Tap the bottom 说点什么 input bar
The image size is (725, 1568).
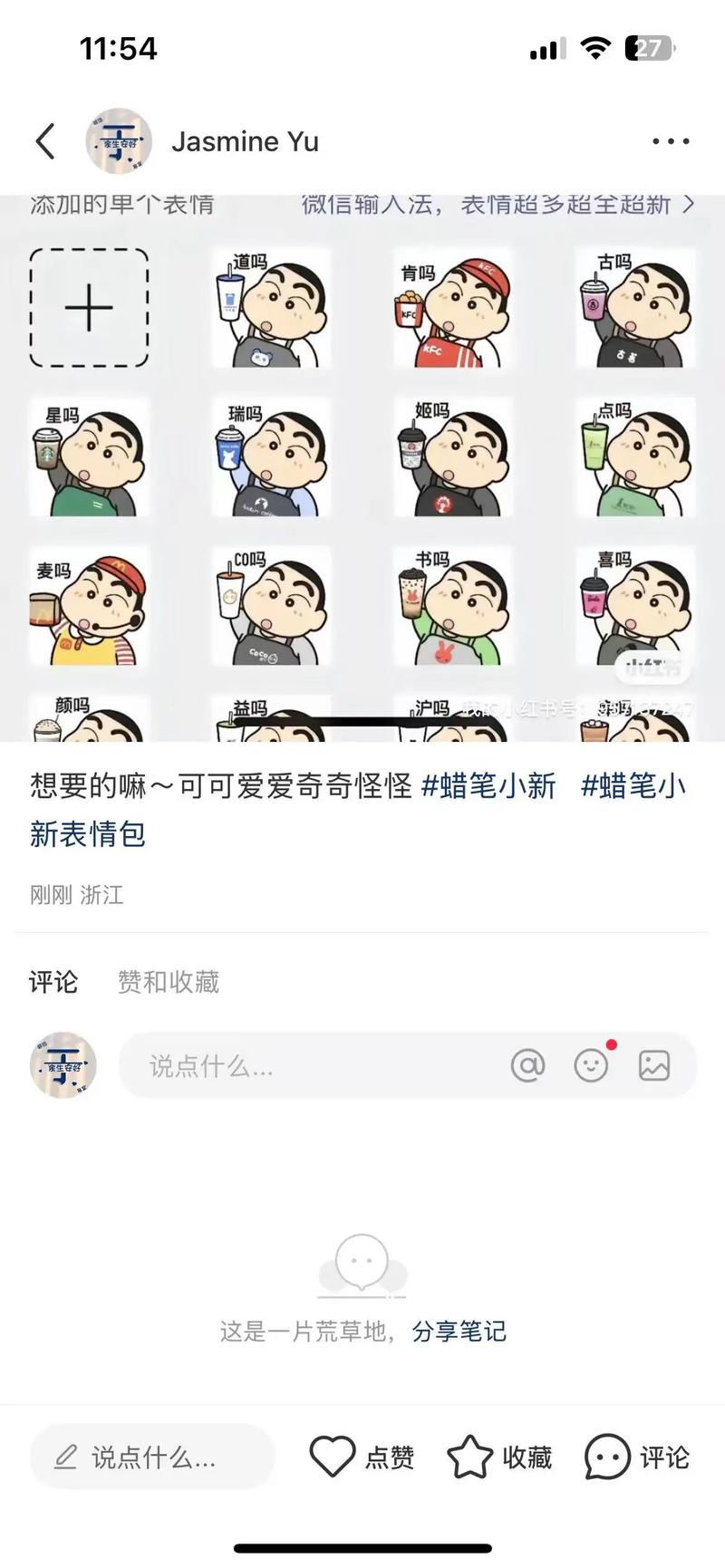154,1456
